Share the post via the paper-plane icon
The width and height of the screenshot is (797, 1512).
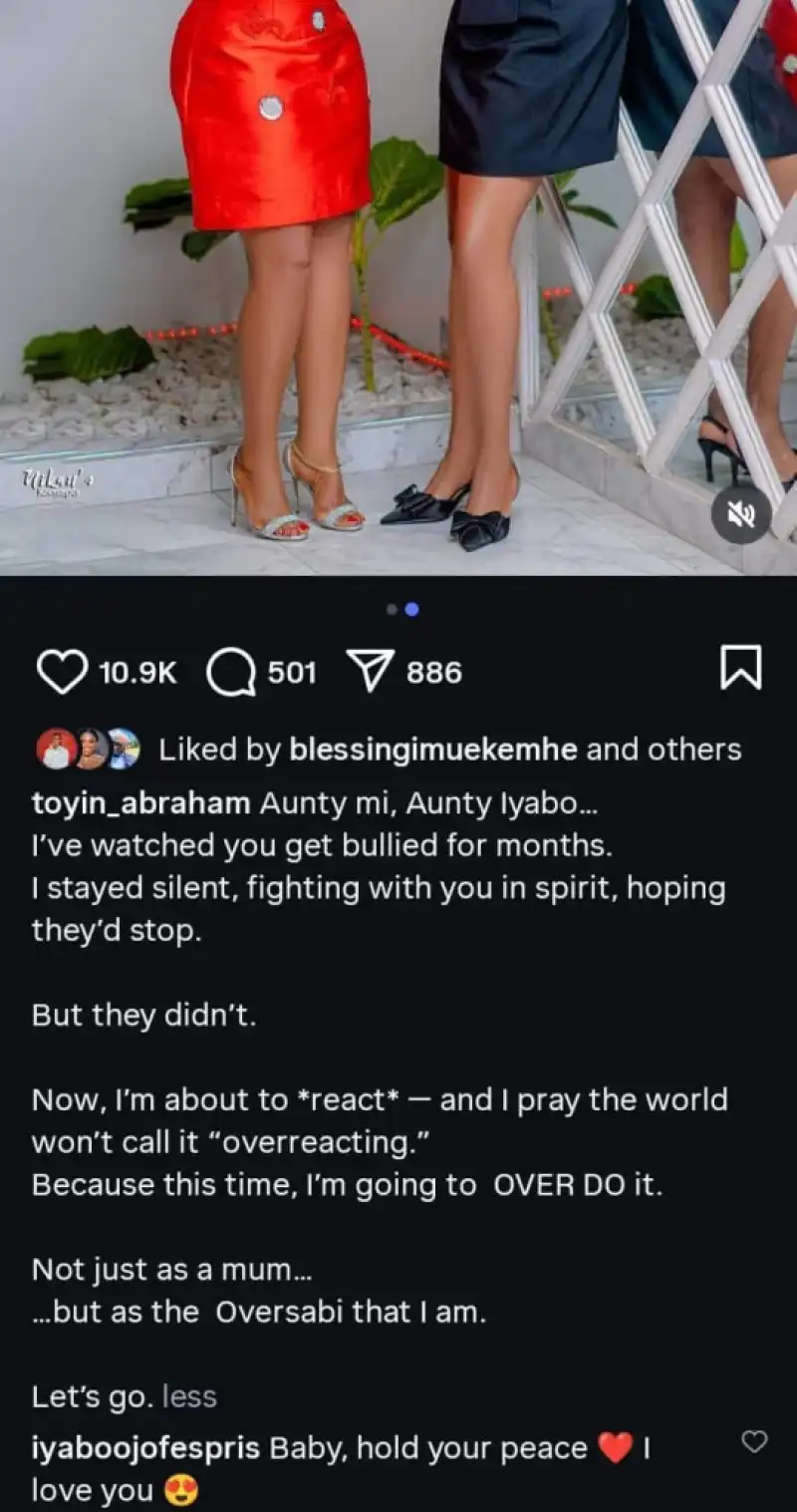[370, 672]
